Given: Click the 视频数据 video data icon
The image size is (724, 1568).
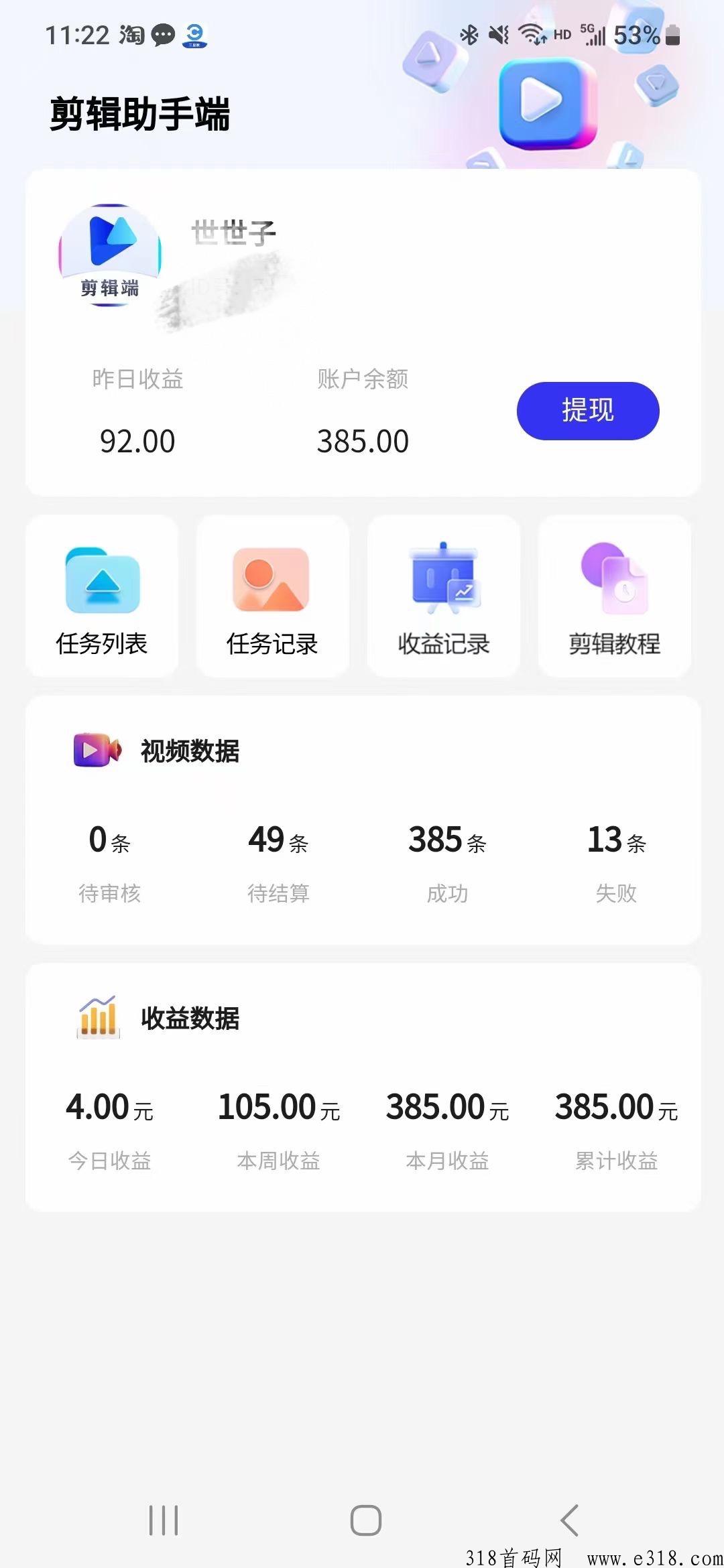Looking at the screenshot, I should (x=96, y=751).
